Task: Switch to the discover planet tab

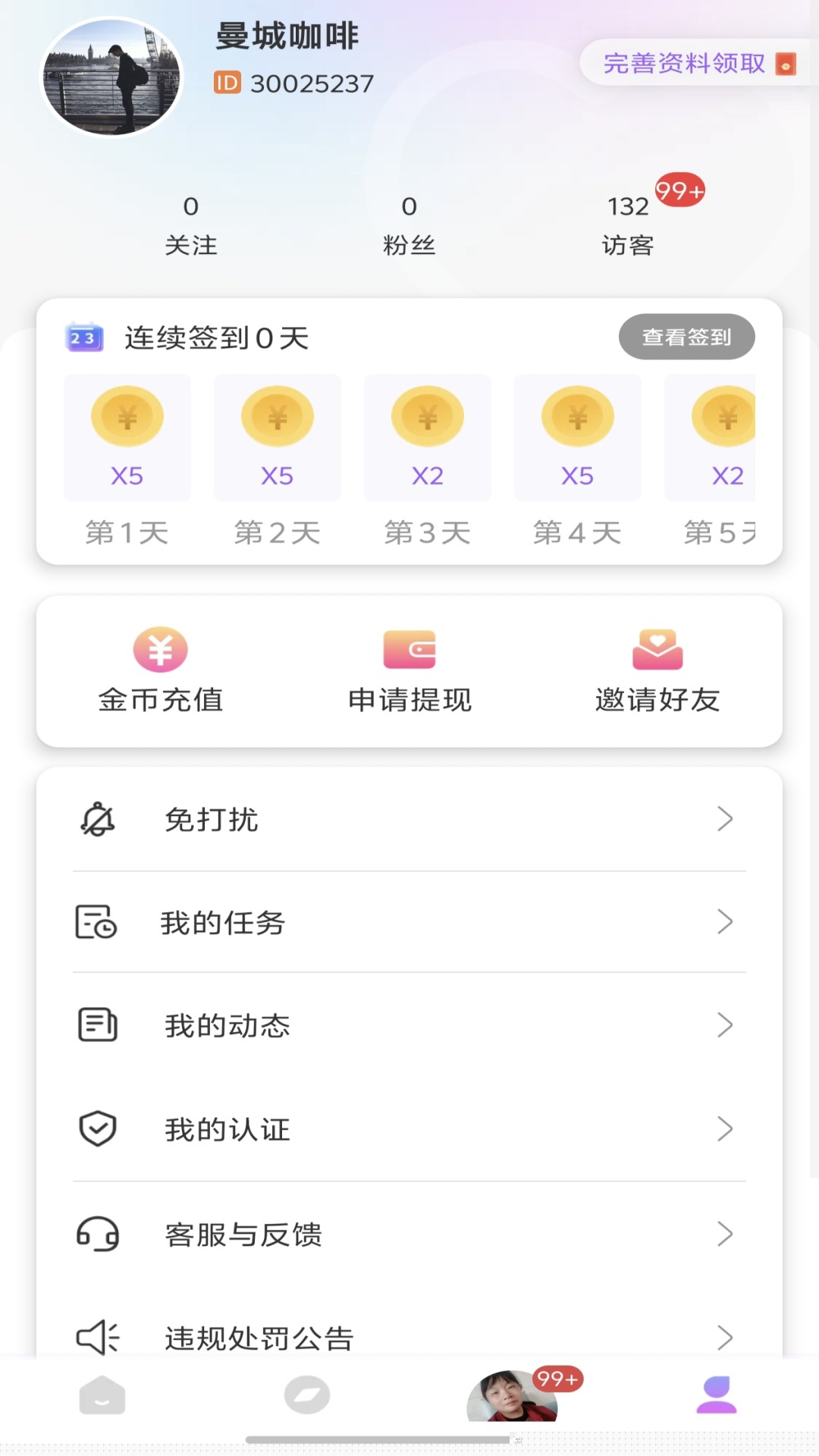Action: click(307, 1395)
